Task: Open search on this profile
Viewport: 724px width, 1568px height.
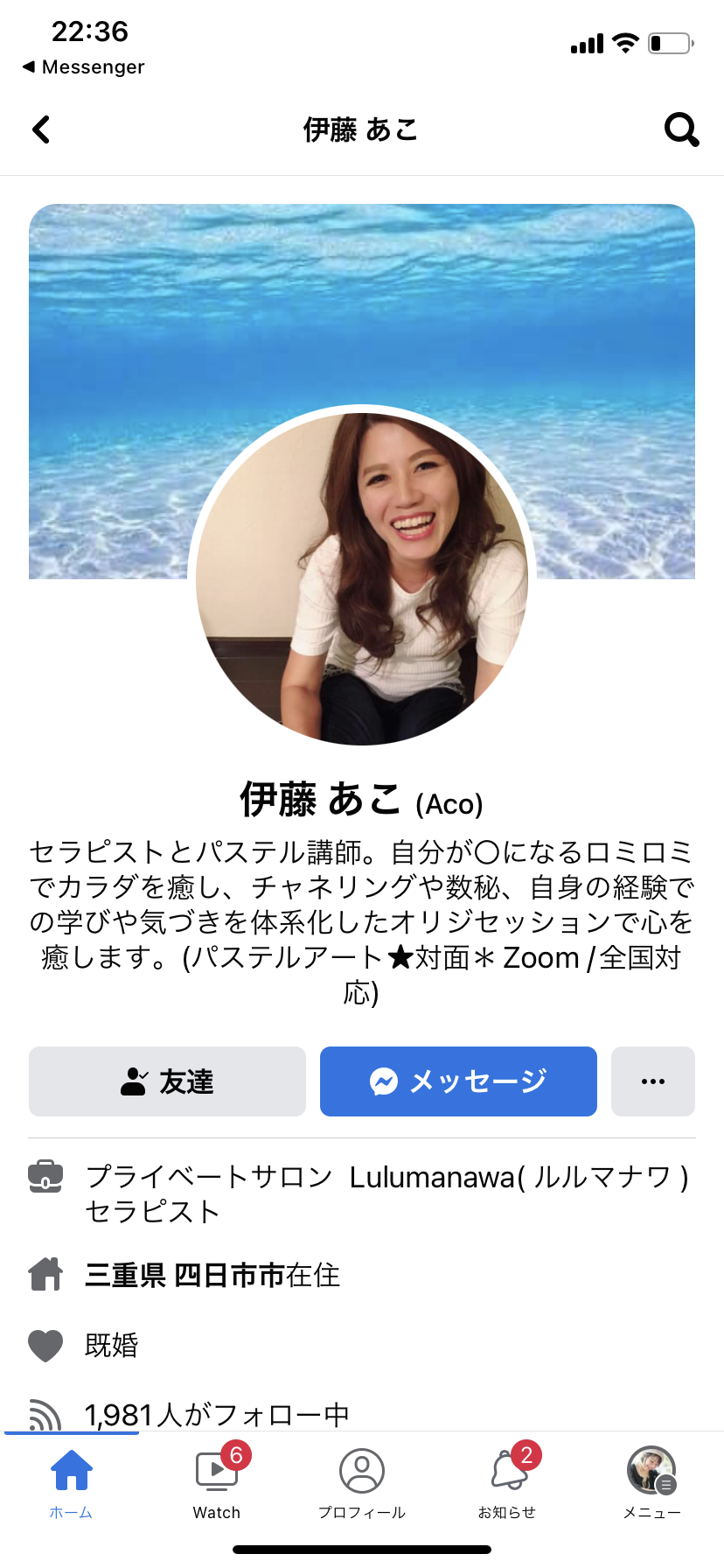Action: 682,129
